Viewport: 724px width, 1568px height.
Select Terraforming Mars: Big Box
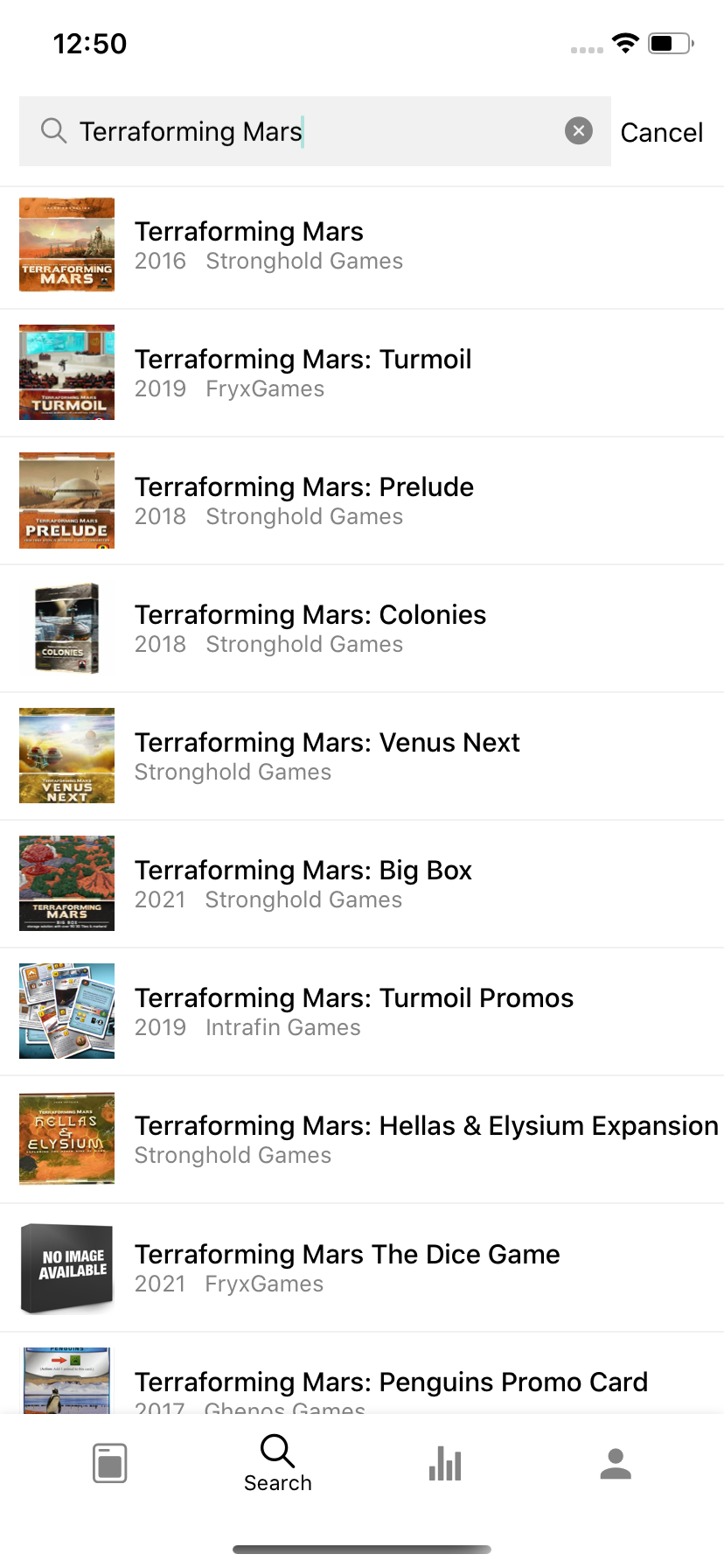[362, 885]
